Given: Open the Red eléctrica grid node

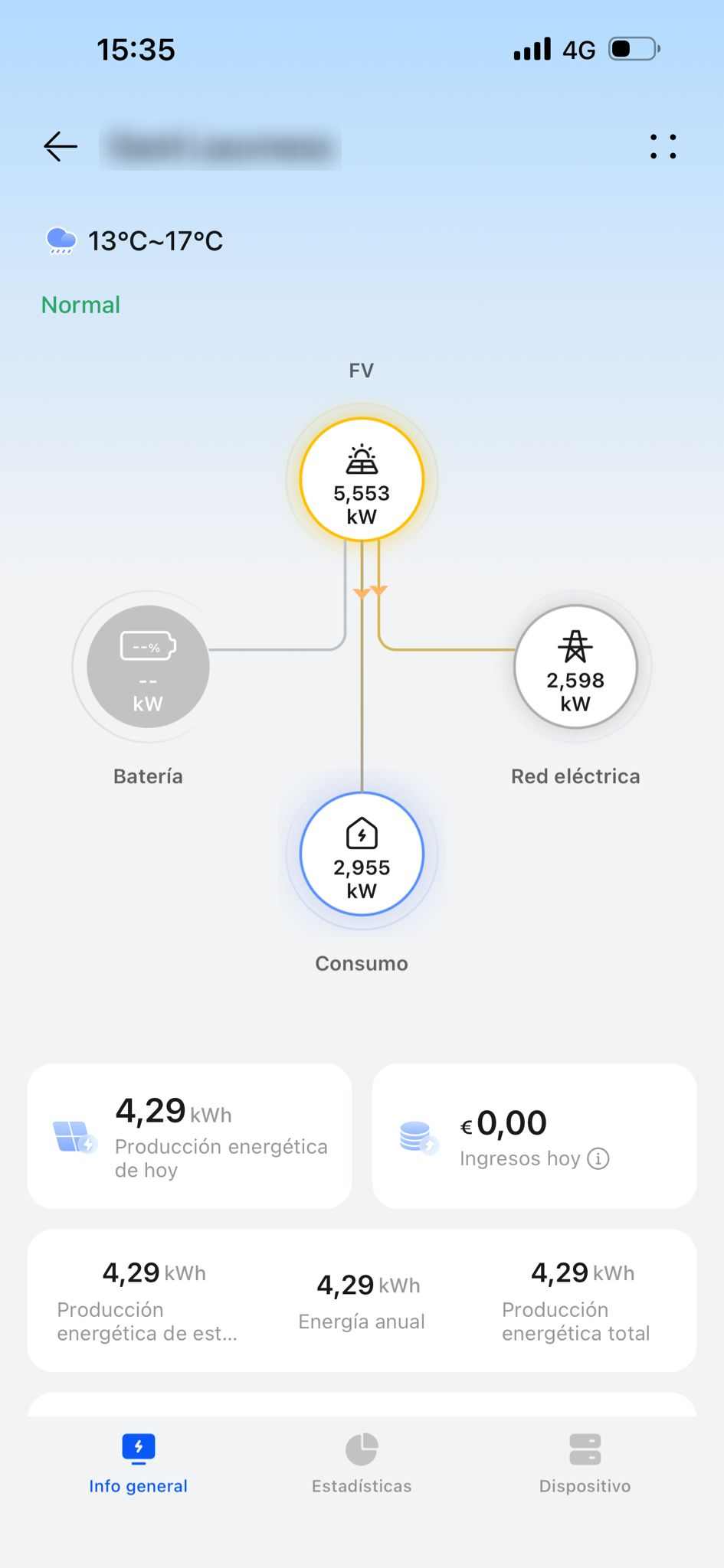Looking at the screenshot, I should 575,666.
